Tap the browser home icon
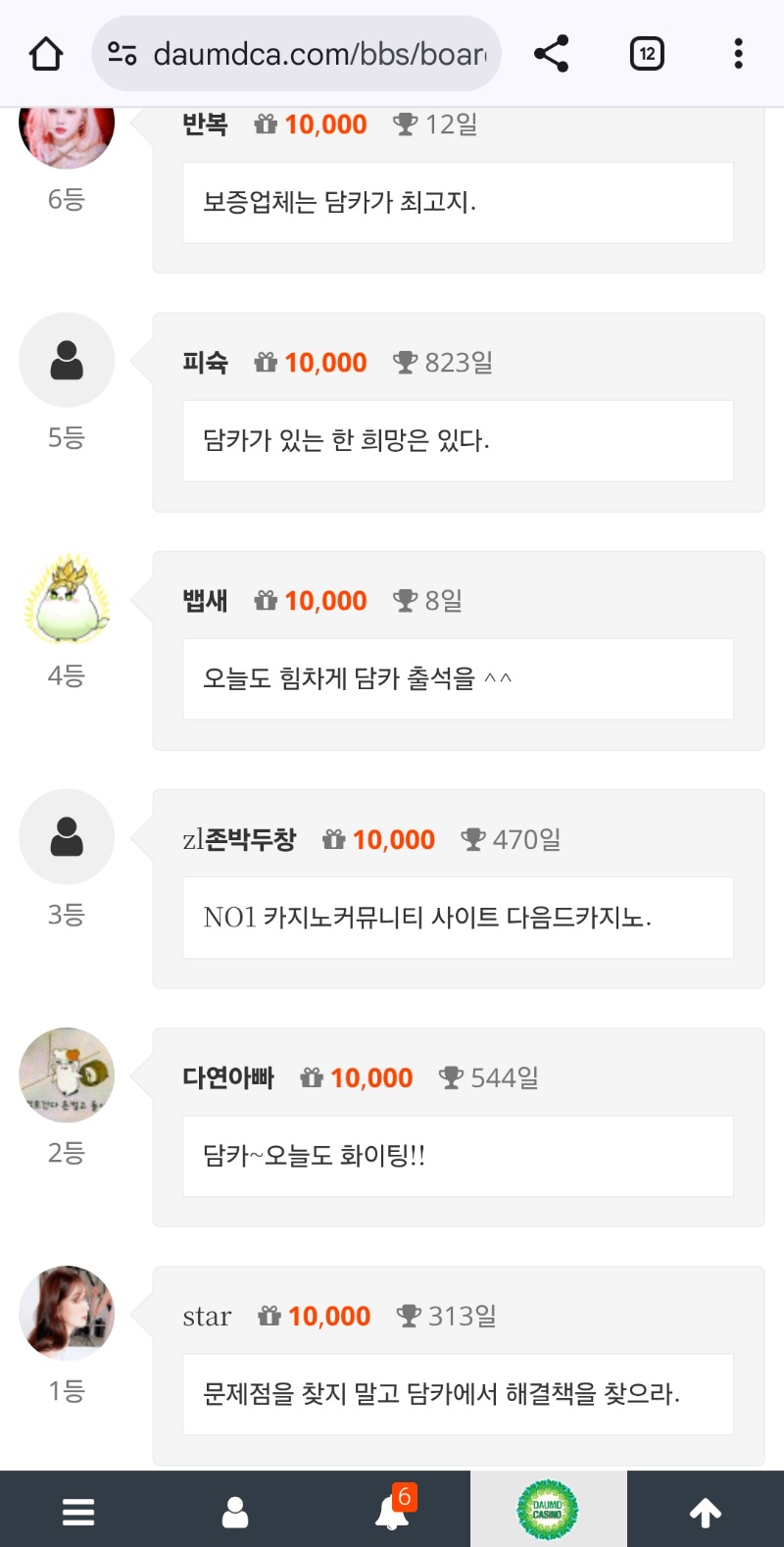This screenshot has height=1547, width=784. [46, 54]
